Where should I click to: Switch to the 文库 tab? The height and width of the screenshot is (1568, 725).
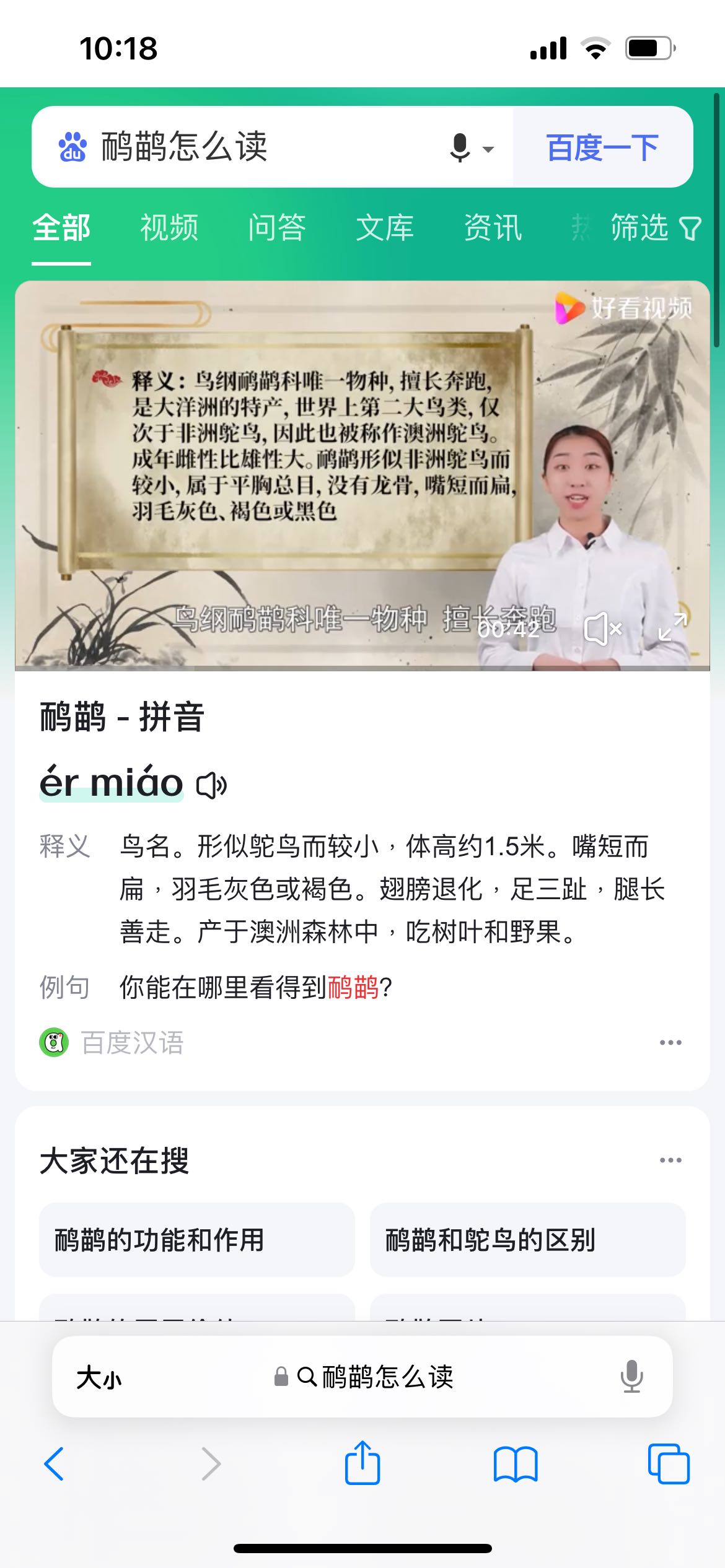coord(385,227)
